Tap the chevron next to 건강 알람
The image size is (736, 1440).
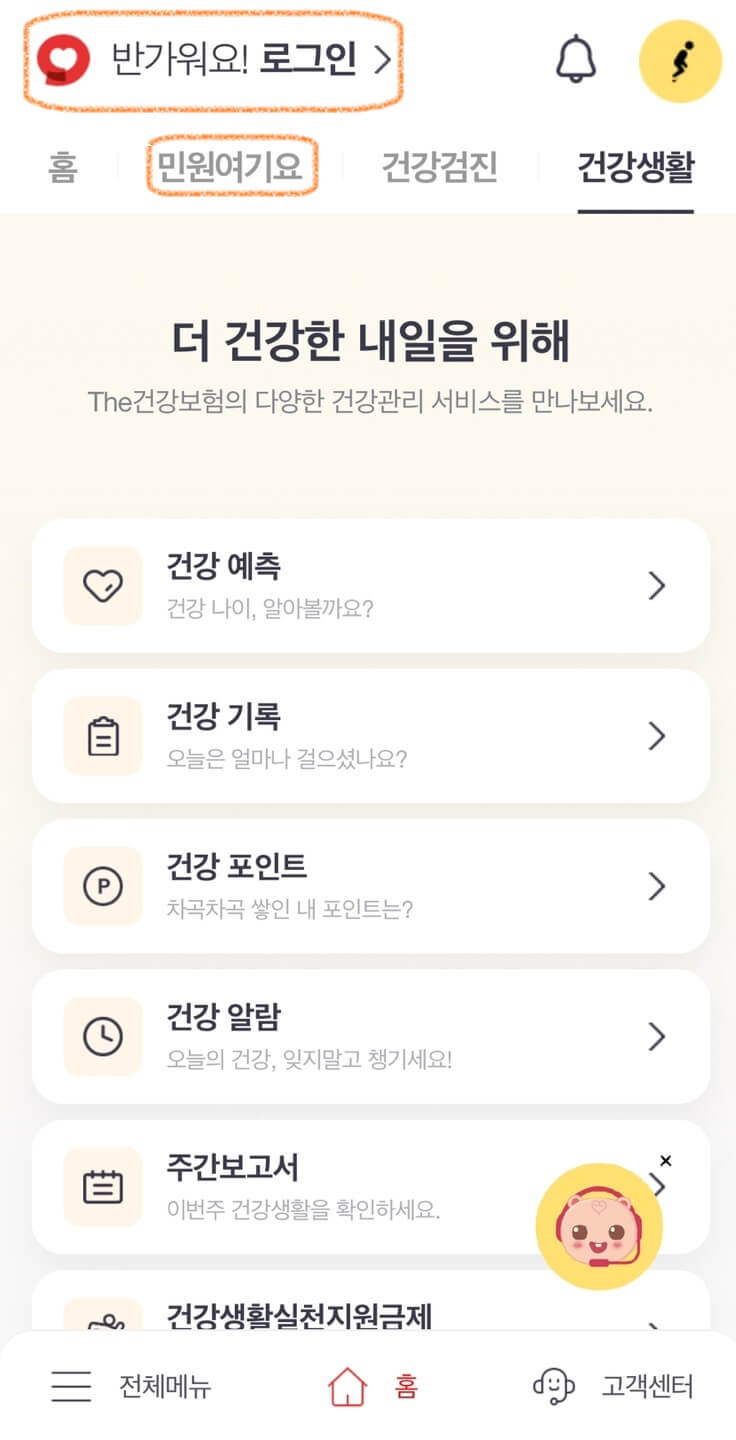click(x=657, y=1036)
